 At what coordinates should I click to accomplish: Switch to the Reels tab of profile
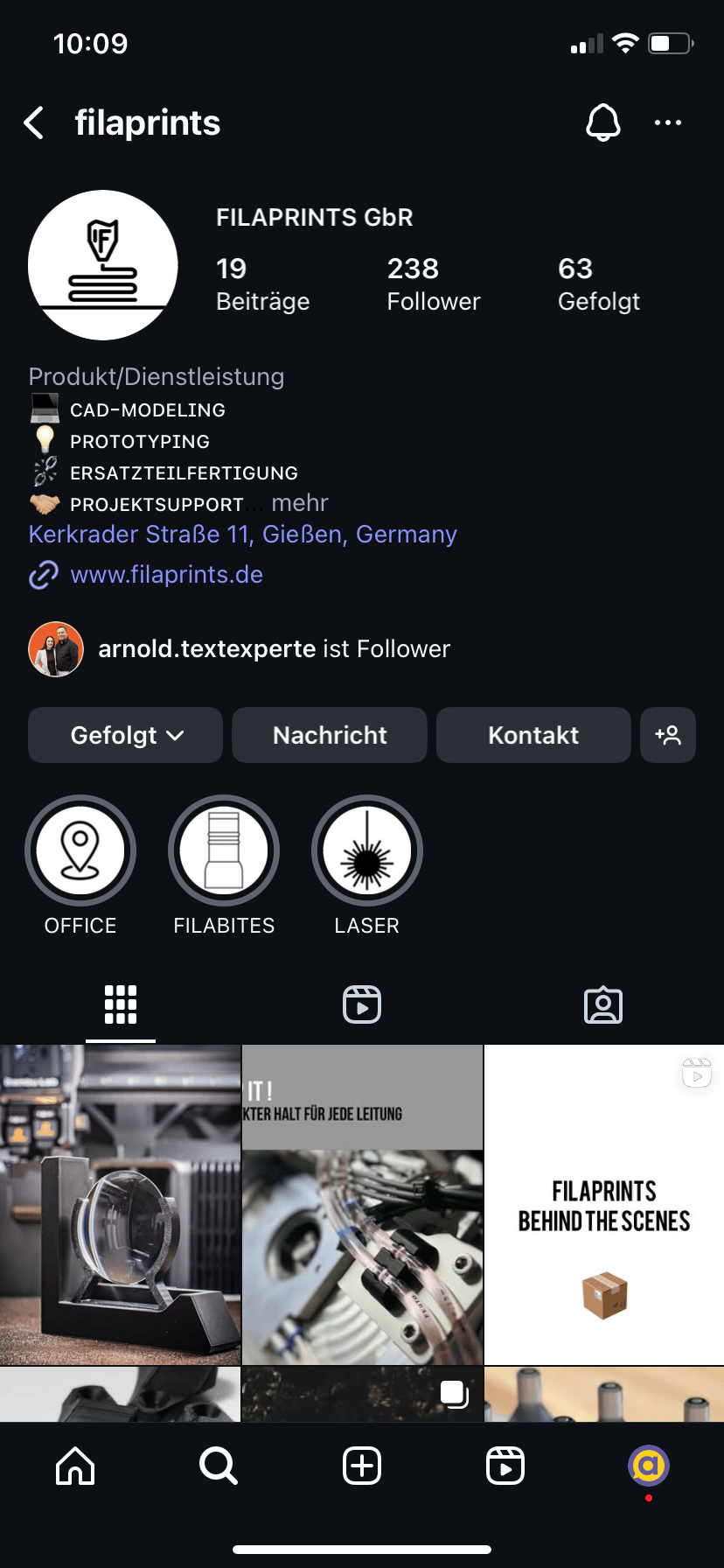click(x=362, y=1004)
